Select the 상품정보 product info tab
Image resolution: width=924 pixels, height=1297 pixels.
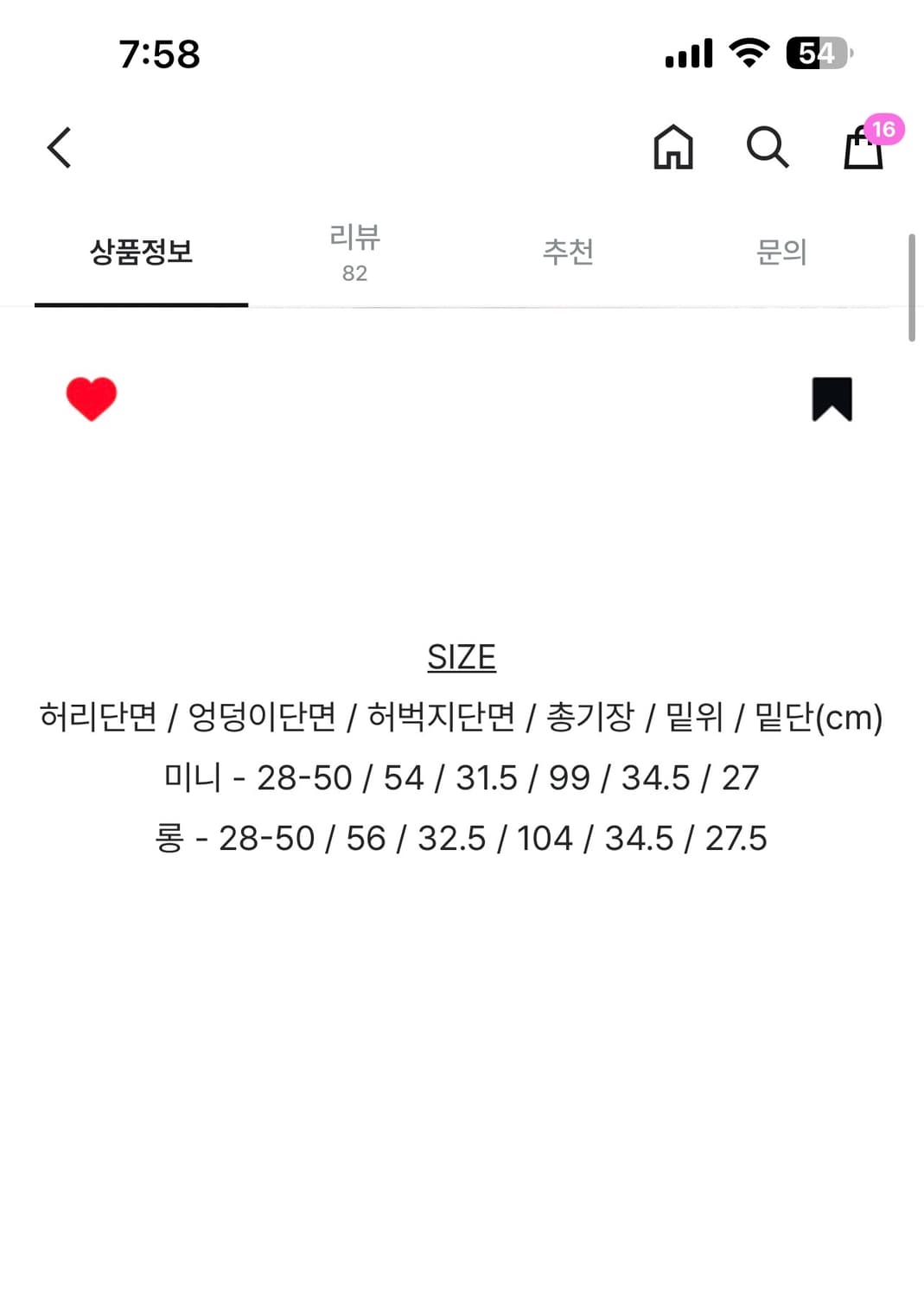coord(140,252)
